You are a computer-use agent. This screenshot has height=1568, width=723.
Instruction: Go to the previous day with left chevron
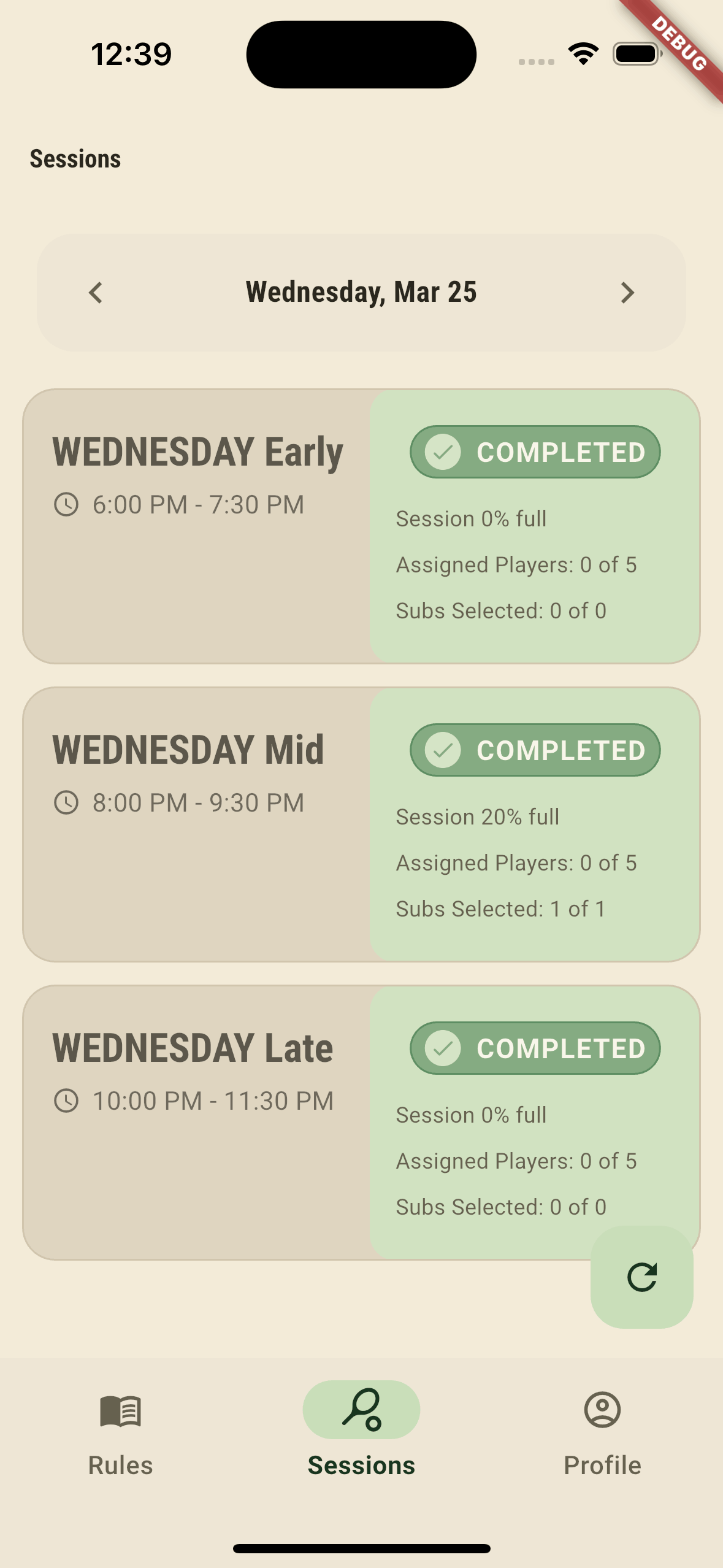95,293
